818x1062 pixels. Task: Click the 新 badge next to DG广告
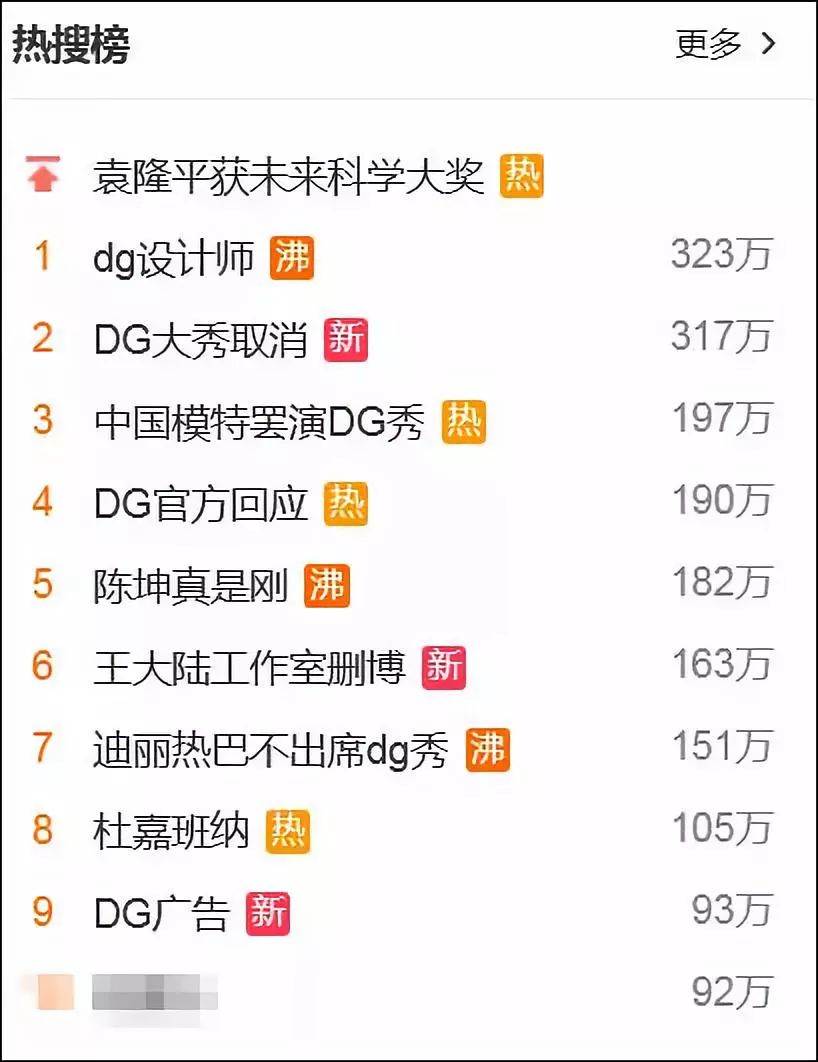pyautogui.click(x=266, y=911)
